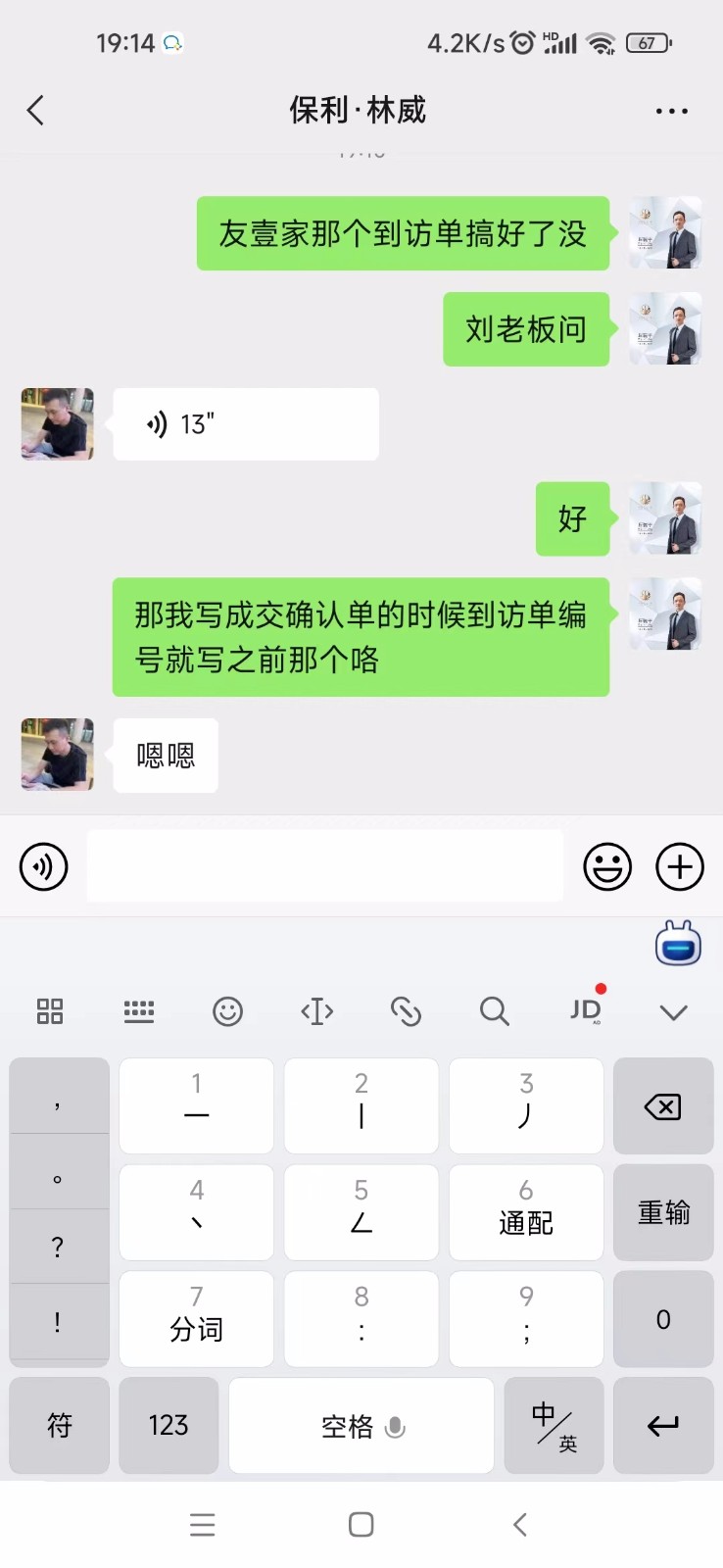This screenshot has height=1568, width=723.
Task: Go back from the 保利·林威 chat
Action: point(36,111)
